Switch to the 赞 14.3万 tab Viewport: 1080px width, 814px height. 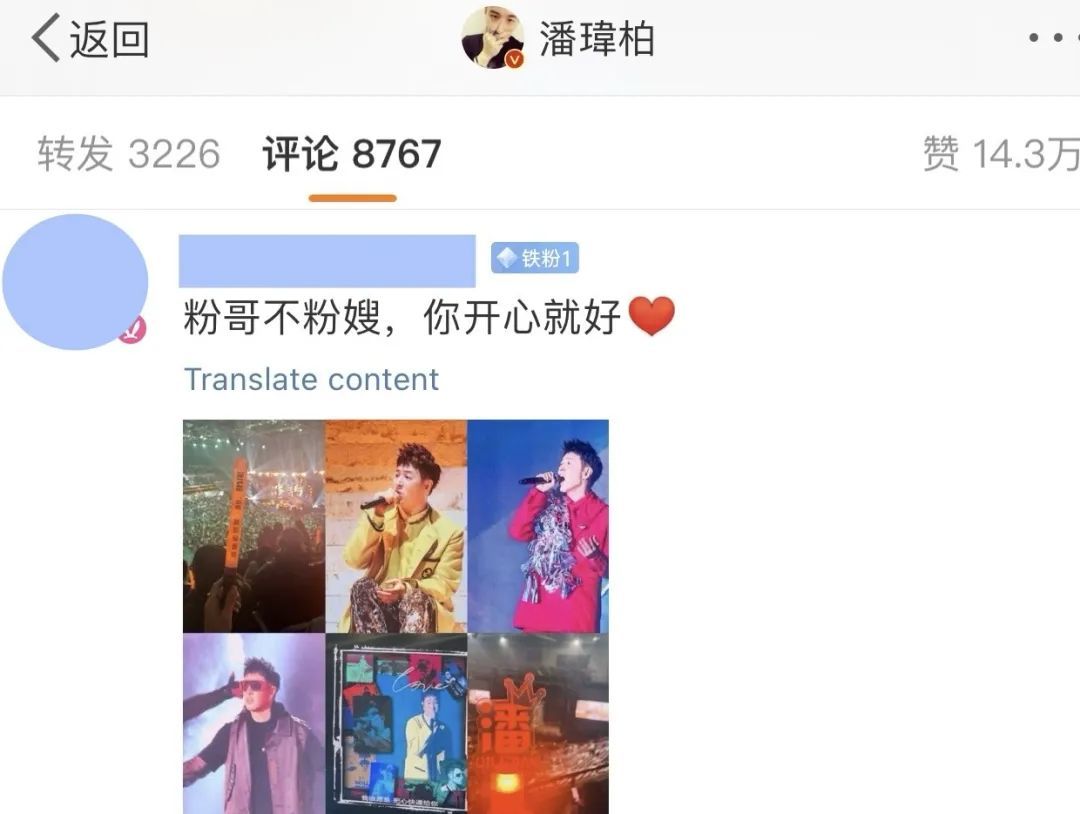coord(1000,154)
